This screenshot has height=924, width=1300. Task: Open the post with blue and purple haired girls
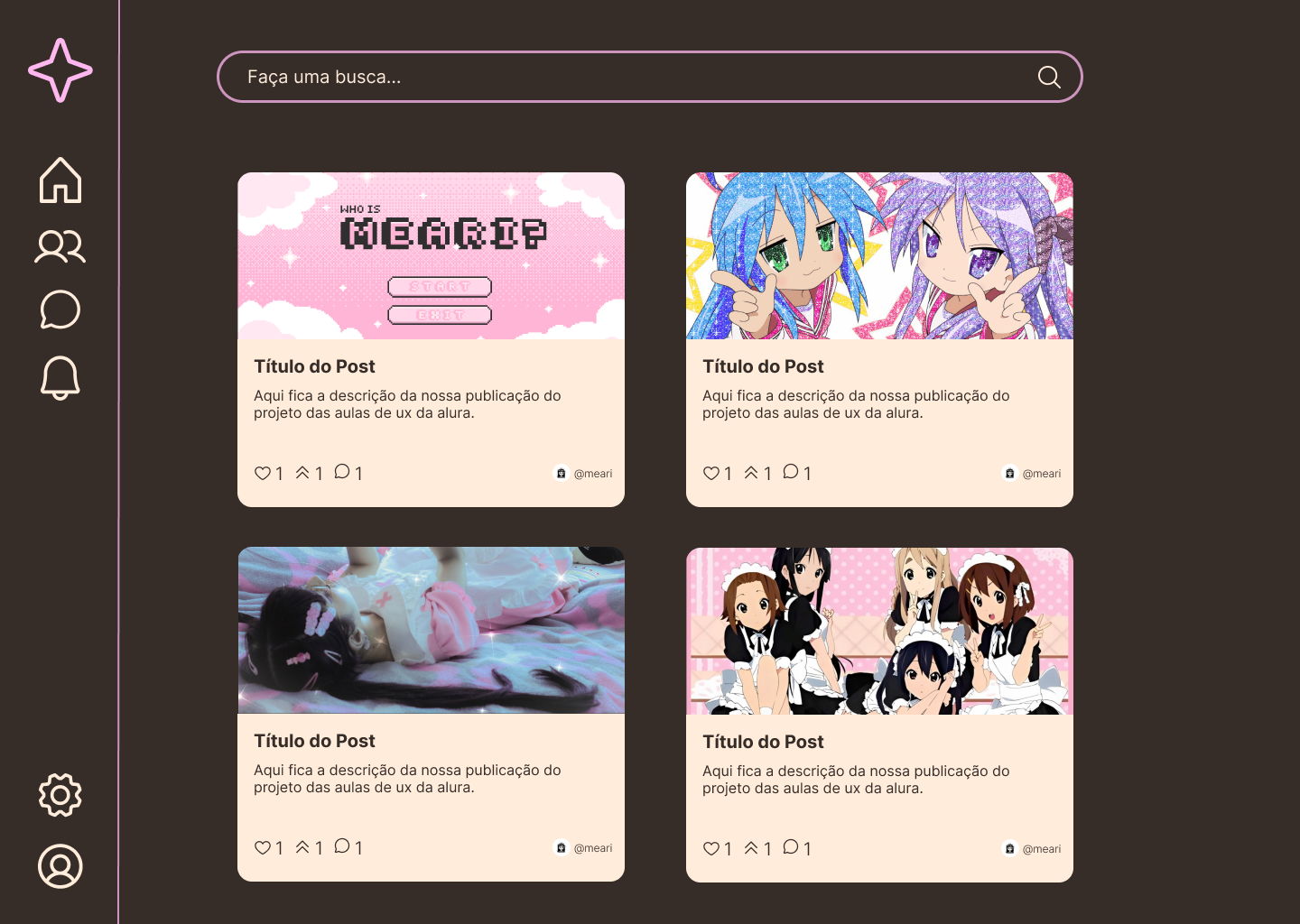point(879,256)
